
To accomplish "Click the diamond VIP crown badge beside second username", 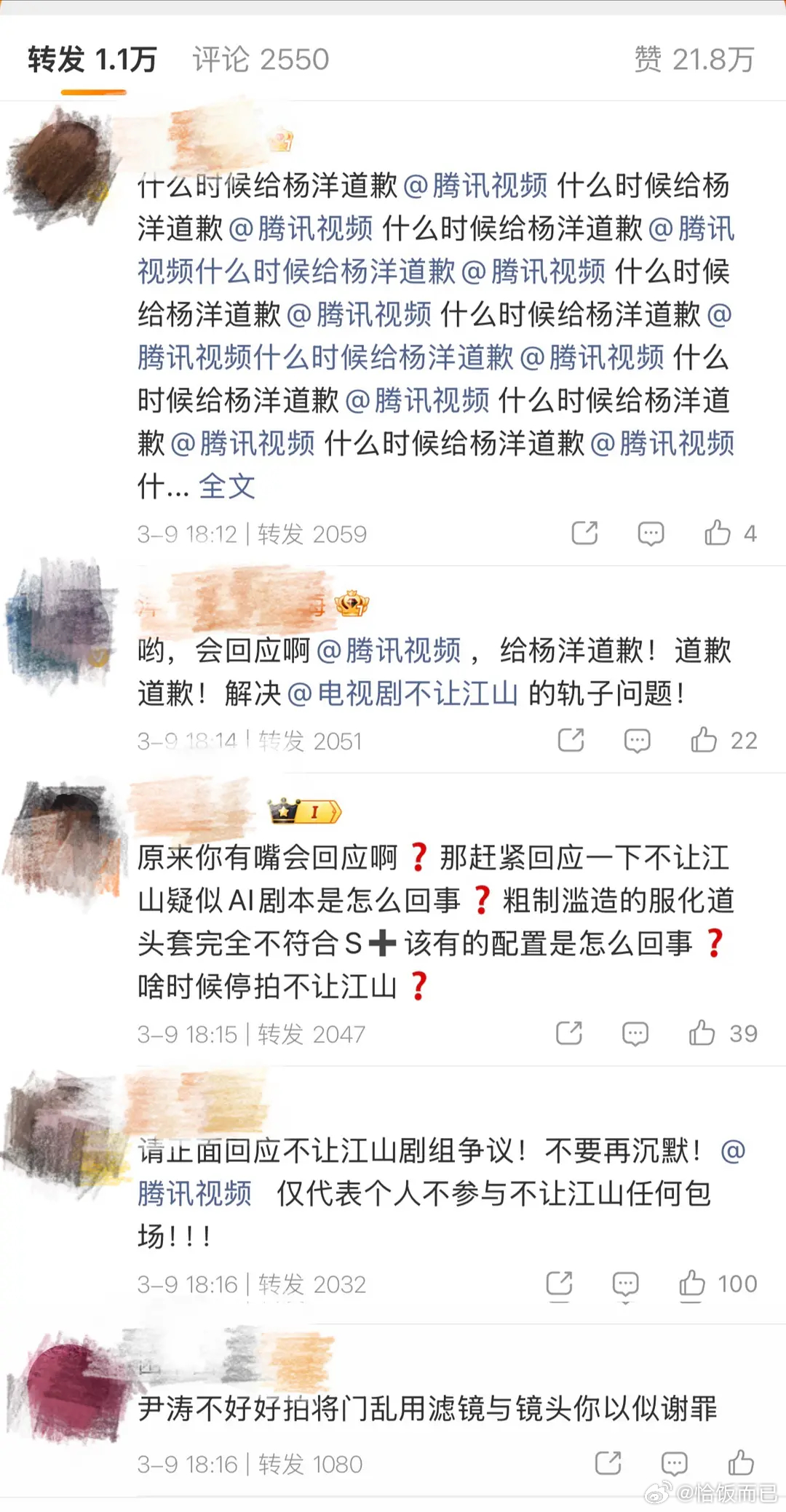I will tap(352, 602).
